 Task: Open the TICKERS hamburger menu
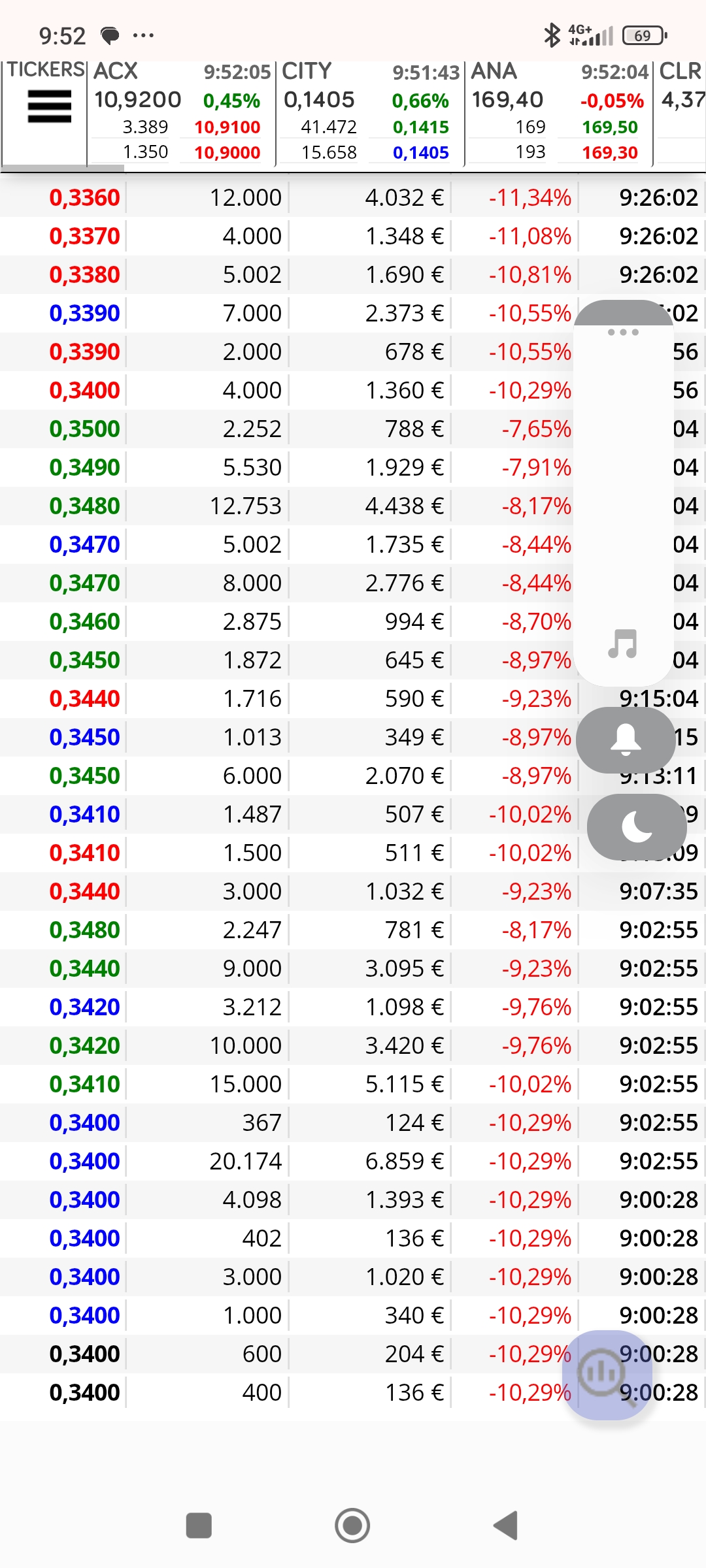(49, 106)
